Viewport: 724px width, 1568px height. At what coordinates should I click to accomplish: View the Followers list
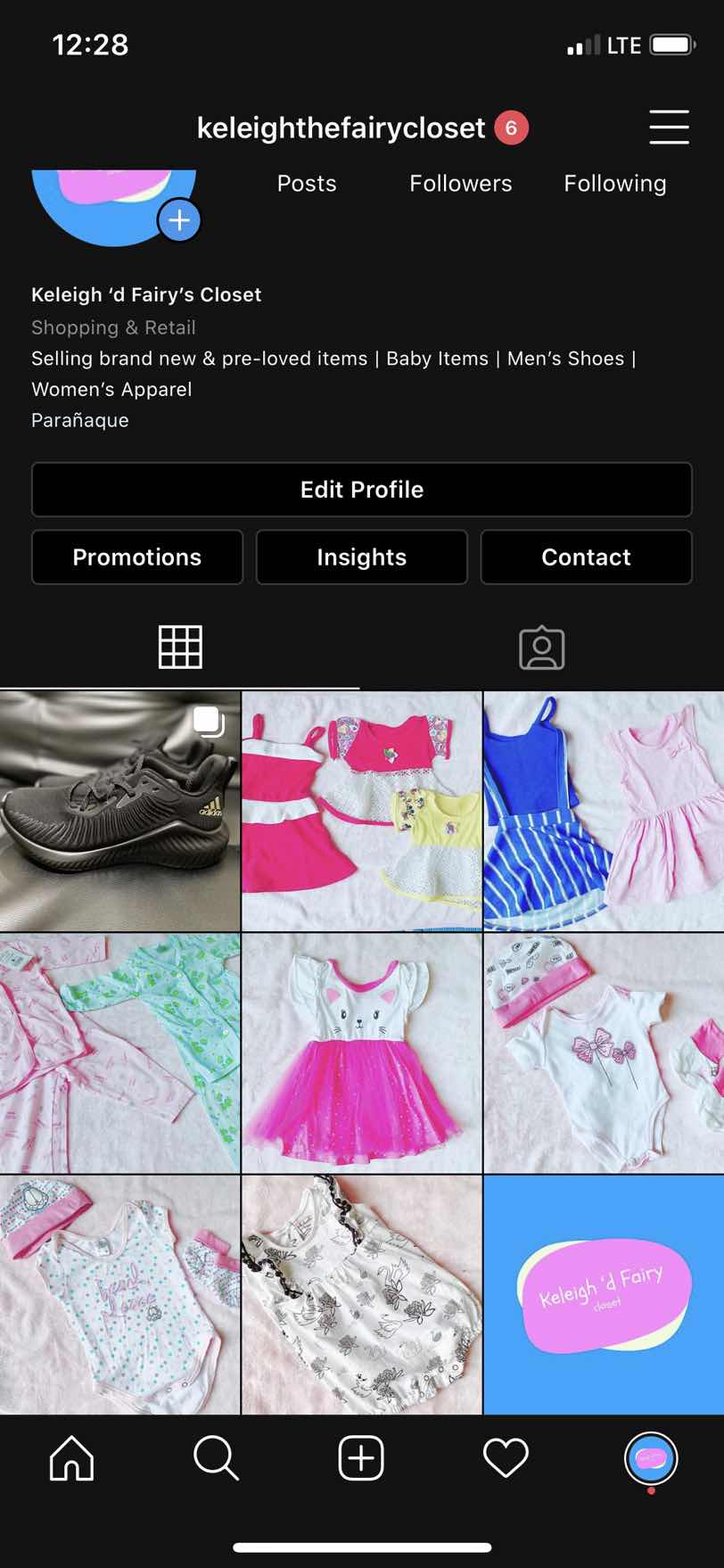460,183
